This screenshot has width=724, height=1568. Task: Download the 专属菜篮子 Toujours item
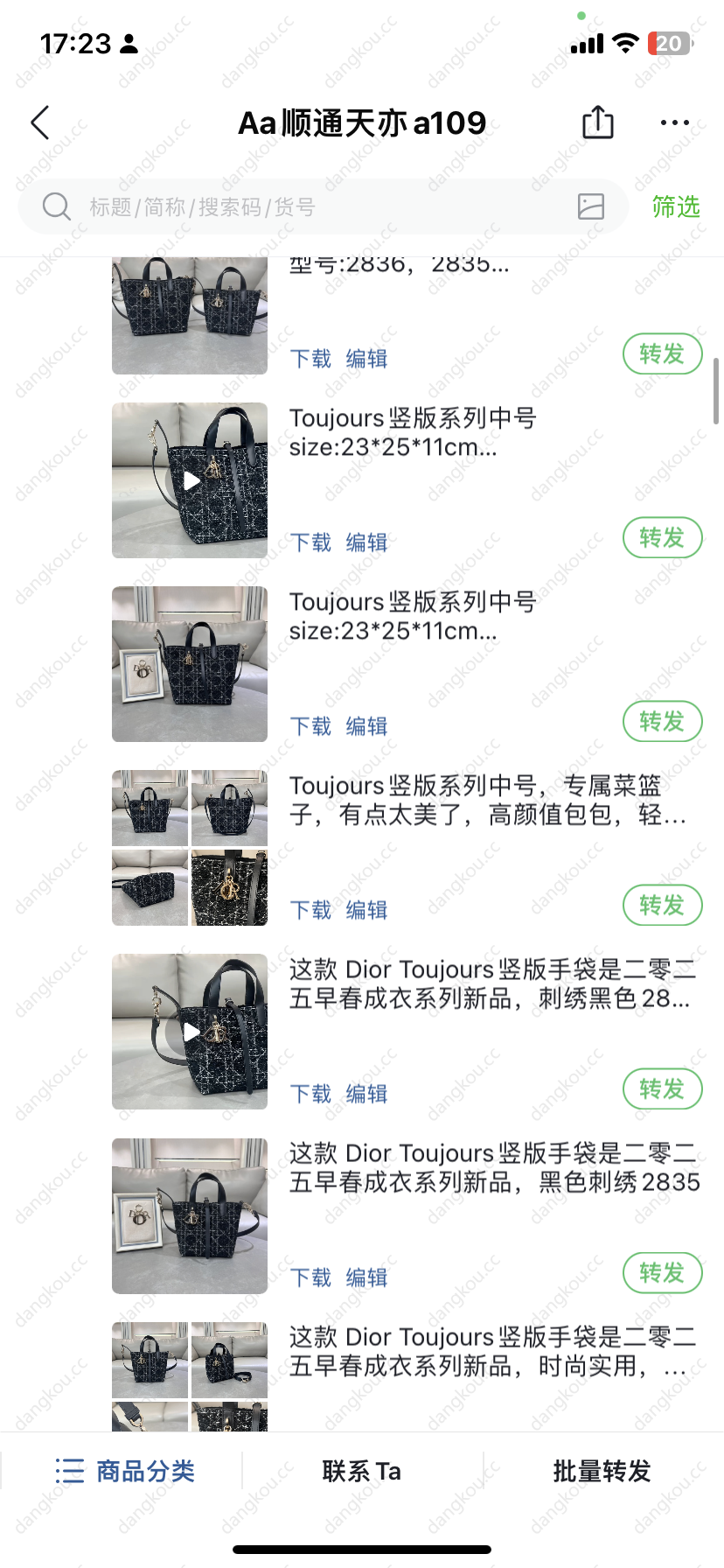310,910
